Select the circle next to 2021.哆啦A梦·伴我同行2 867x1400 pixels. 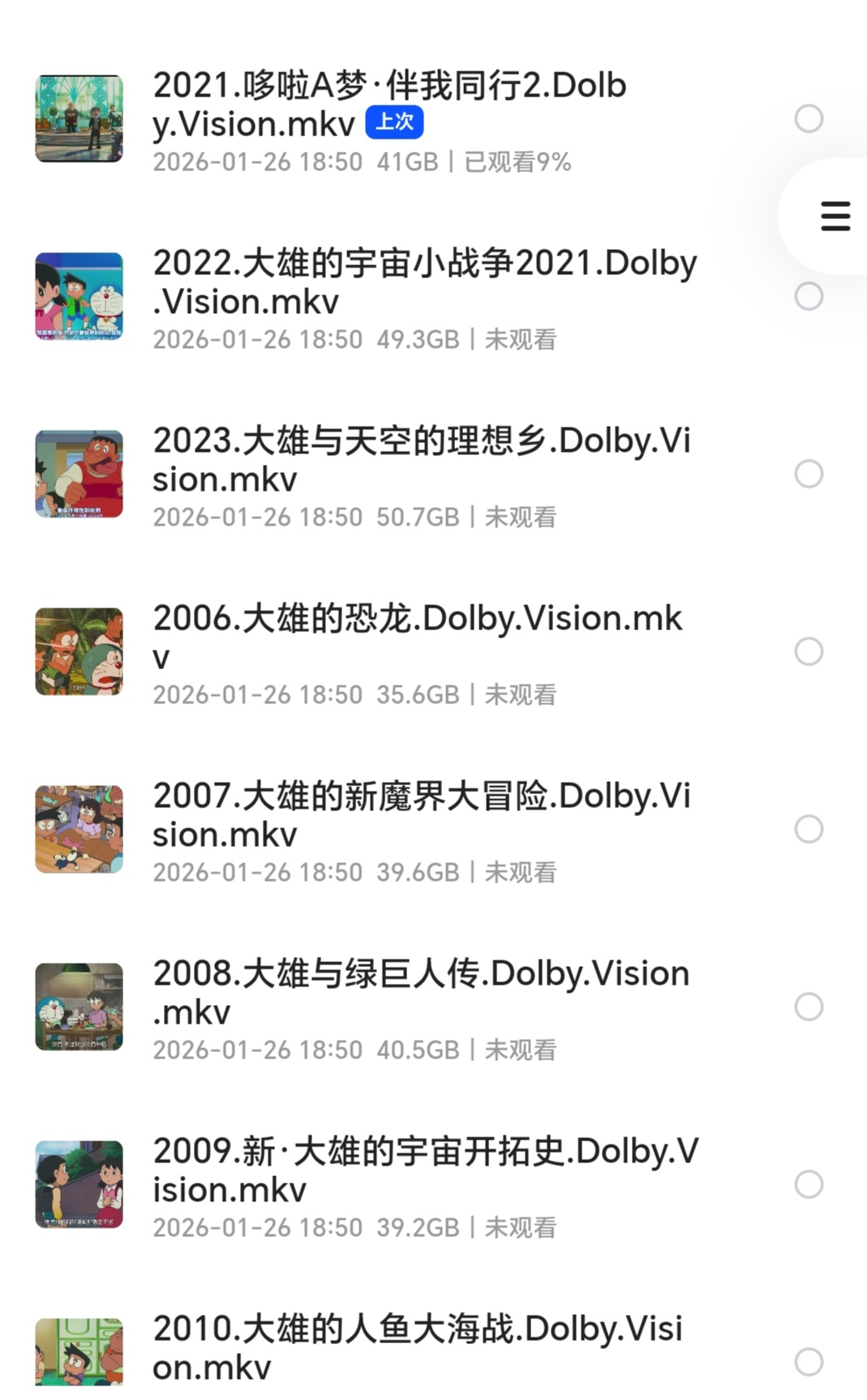(x=807, y=118)
